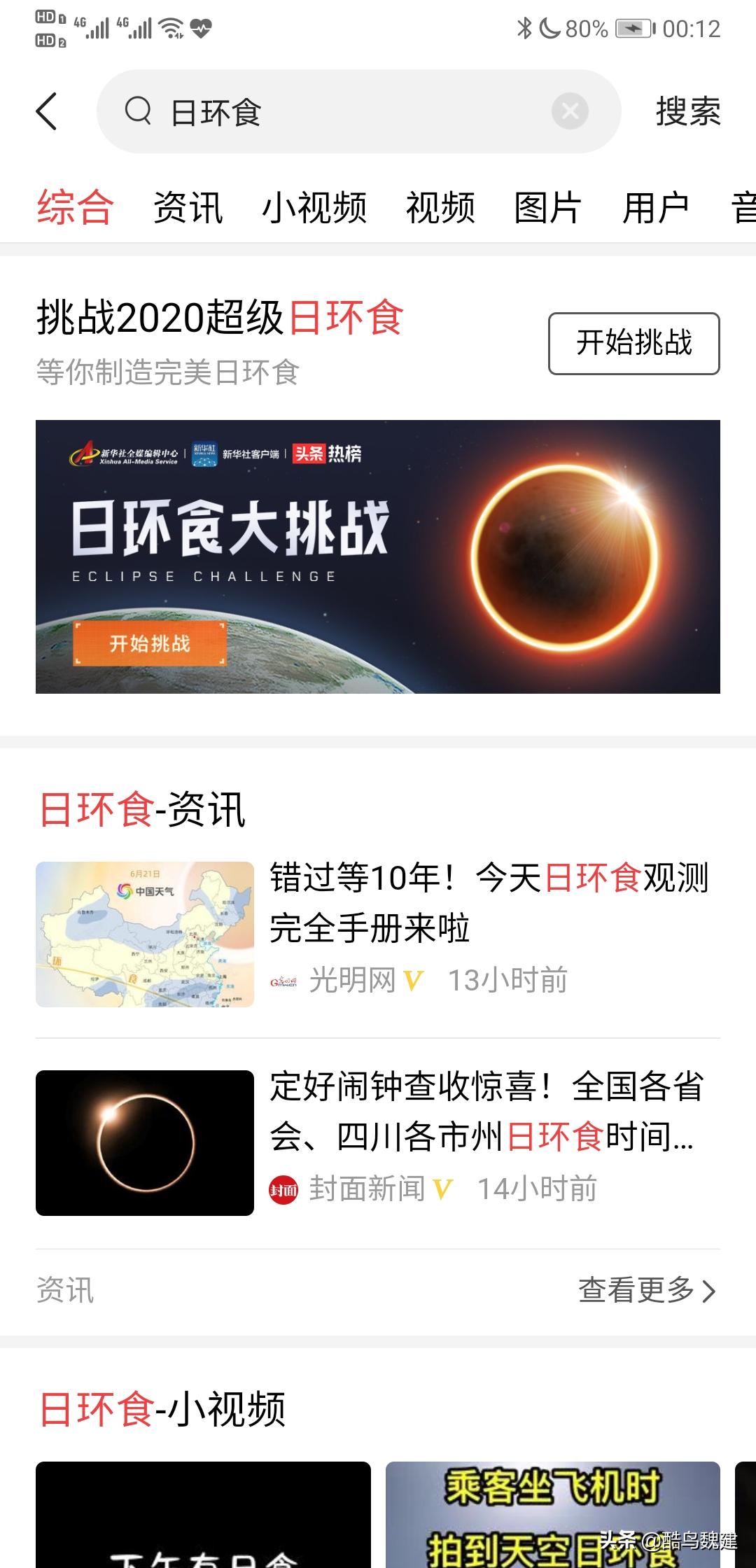756x1568 pixels.
Task: Switch to the 小视频 tab
Action: (x=315, y=206)
